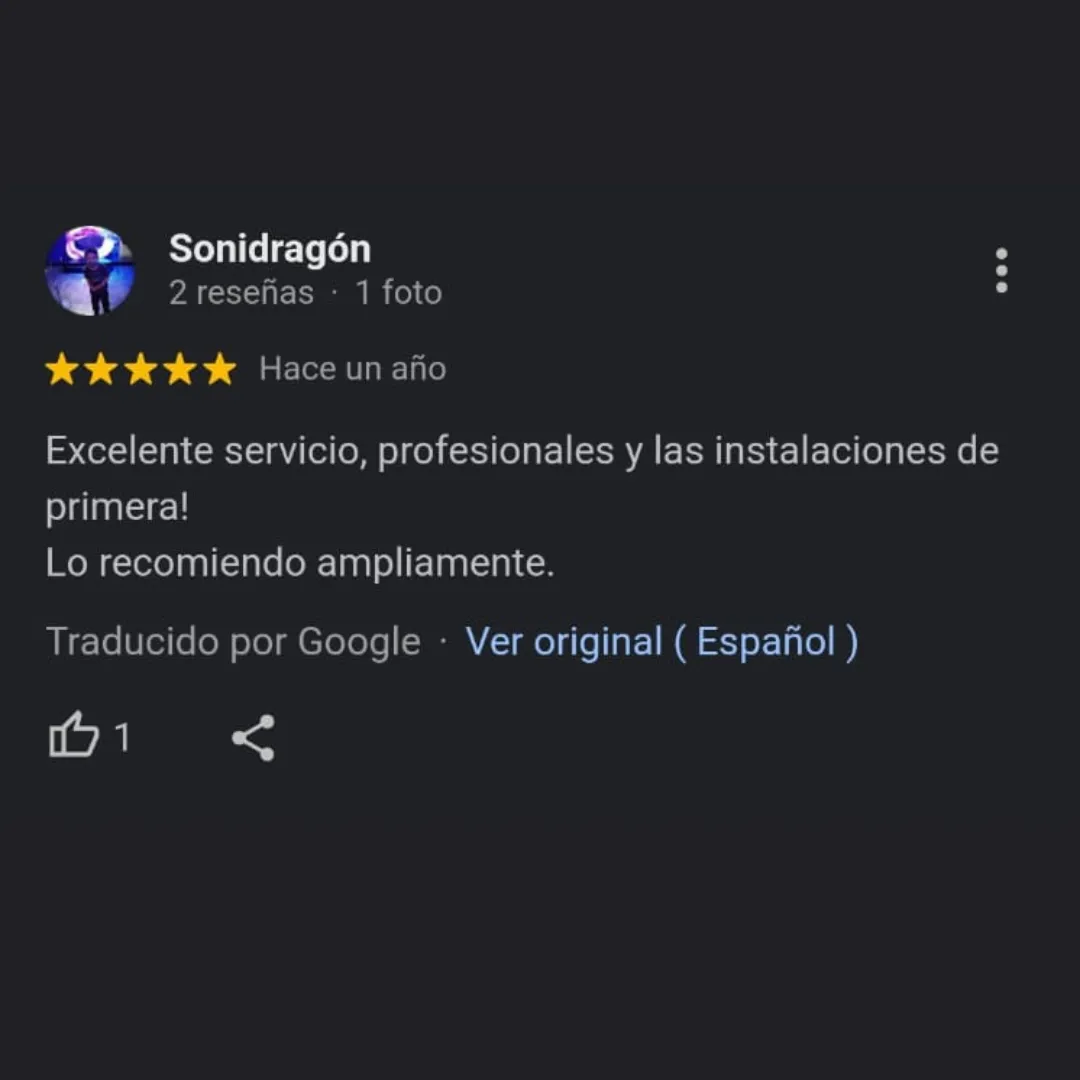Screen dimensions: 1080x1080
Task: Open the review's three-dot overflow menu
Action: (1001, 271)
